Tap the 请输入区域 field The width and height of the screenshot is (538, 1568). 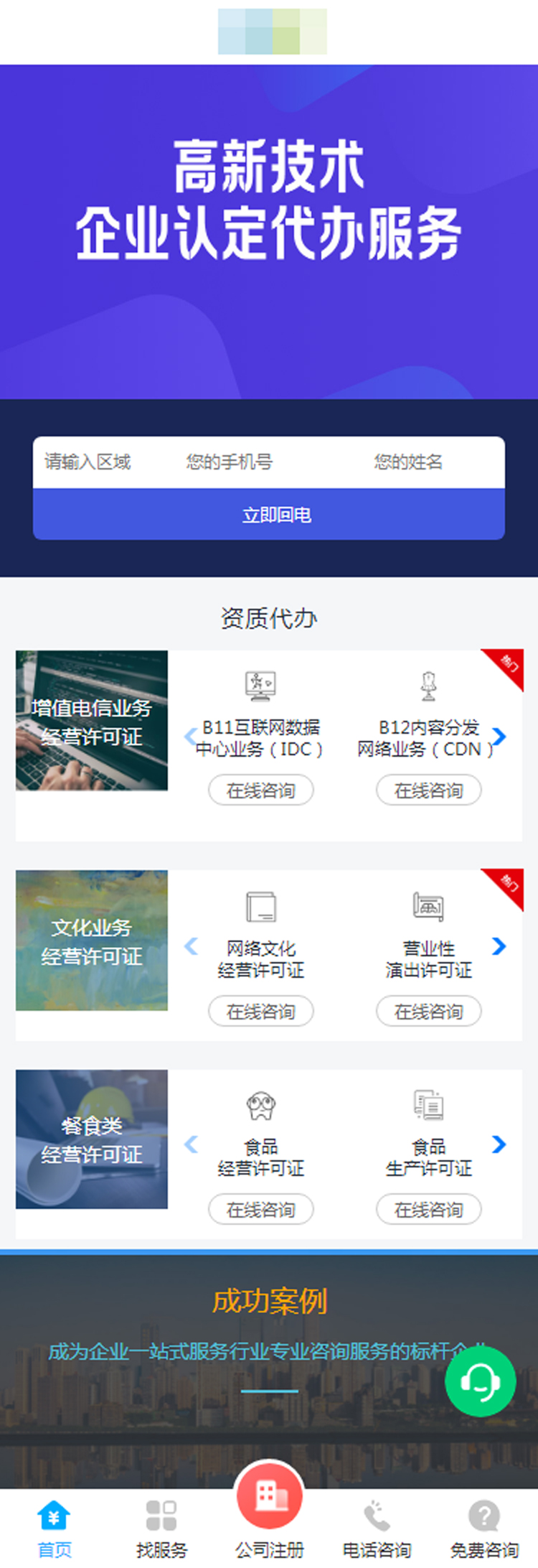pos(88,462)
